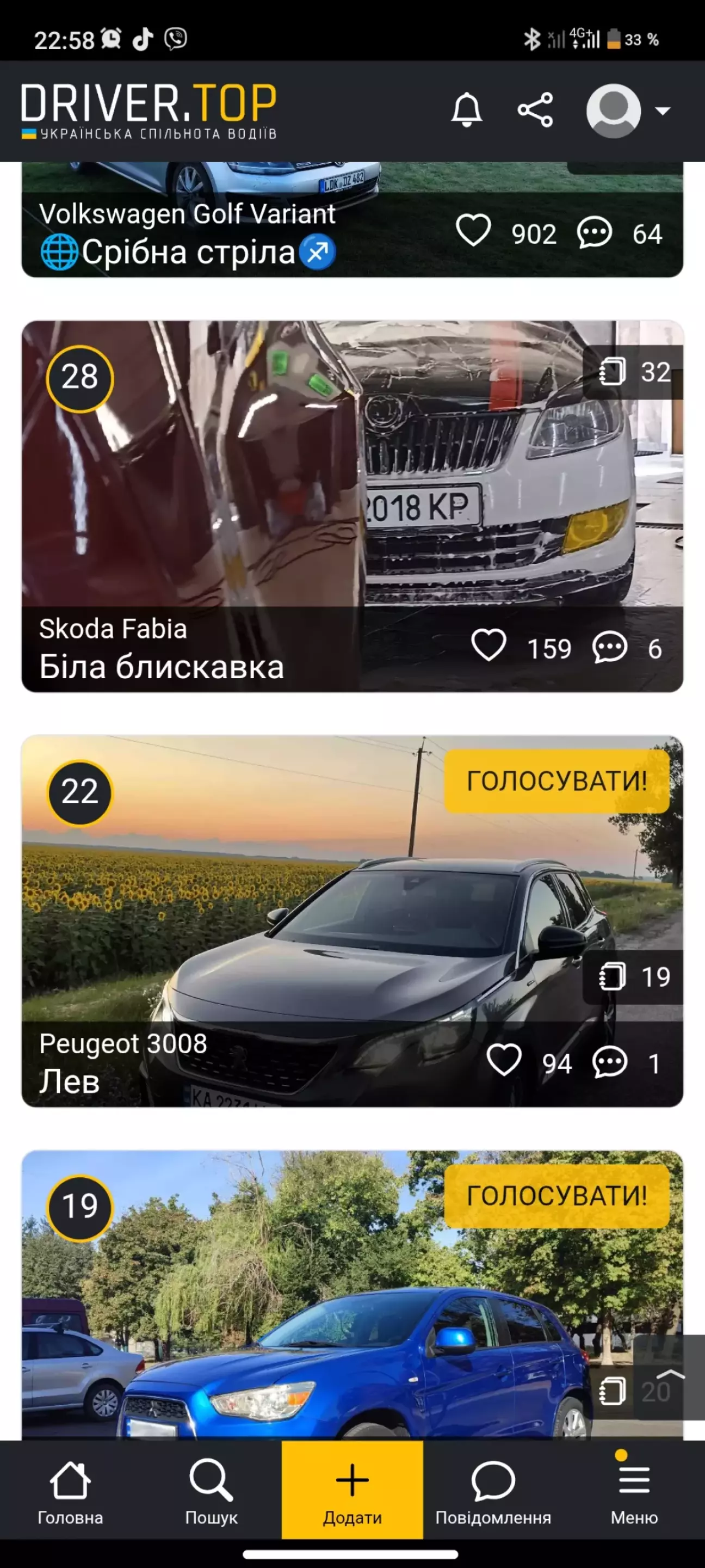Share this page via share icon
This screenshot has width=705, height=1568.
535,110
